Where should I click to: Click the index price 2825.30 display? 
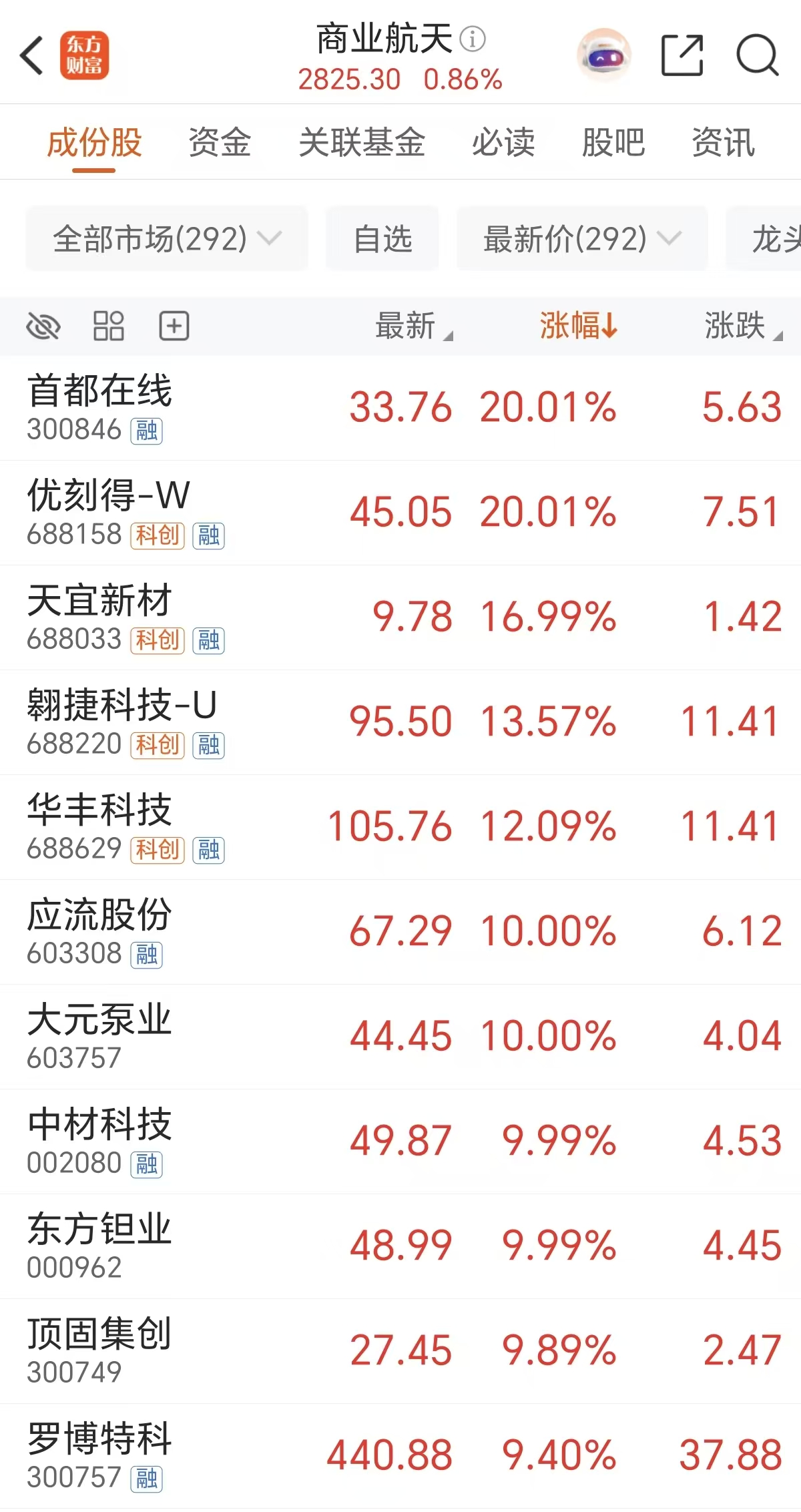[350, 79]
